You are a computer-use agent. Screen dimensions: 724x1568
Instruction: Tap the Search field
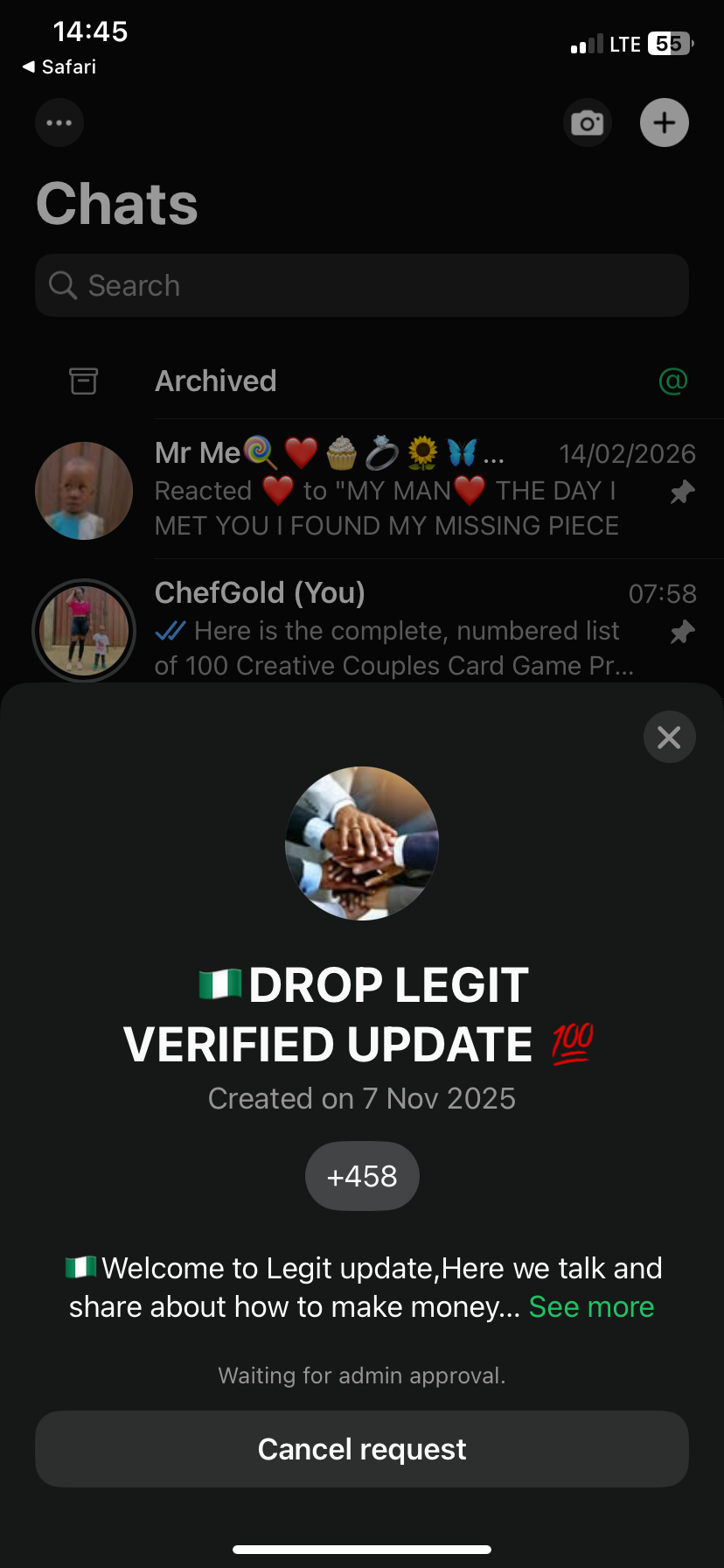point(362,285)
